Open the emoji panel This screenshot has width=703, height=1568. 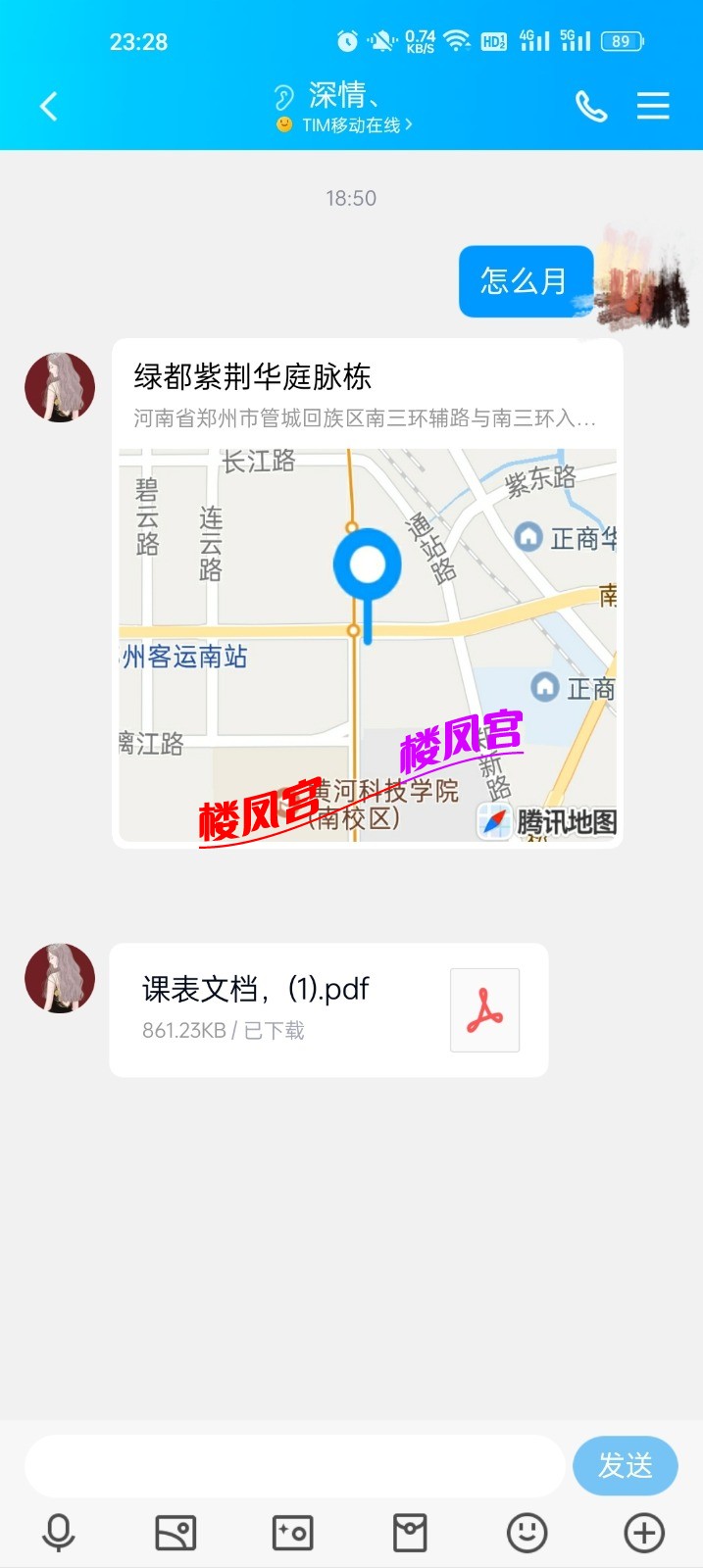coord(527,1533)
